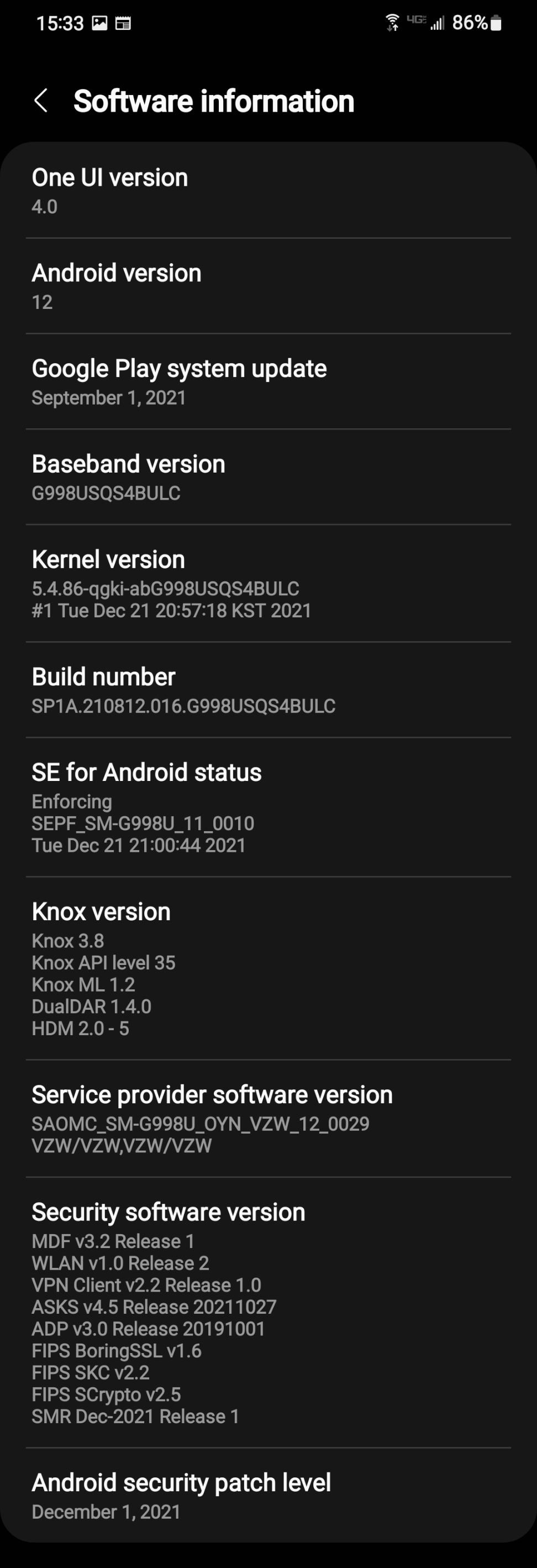Tap the cellular signal strength bars

pos(438,23)
